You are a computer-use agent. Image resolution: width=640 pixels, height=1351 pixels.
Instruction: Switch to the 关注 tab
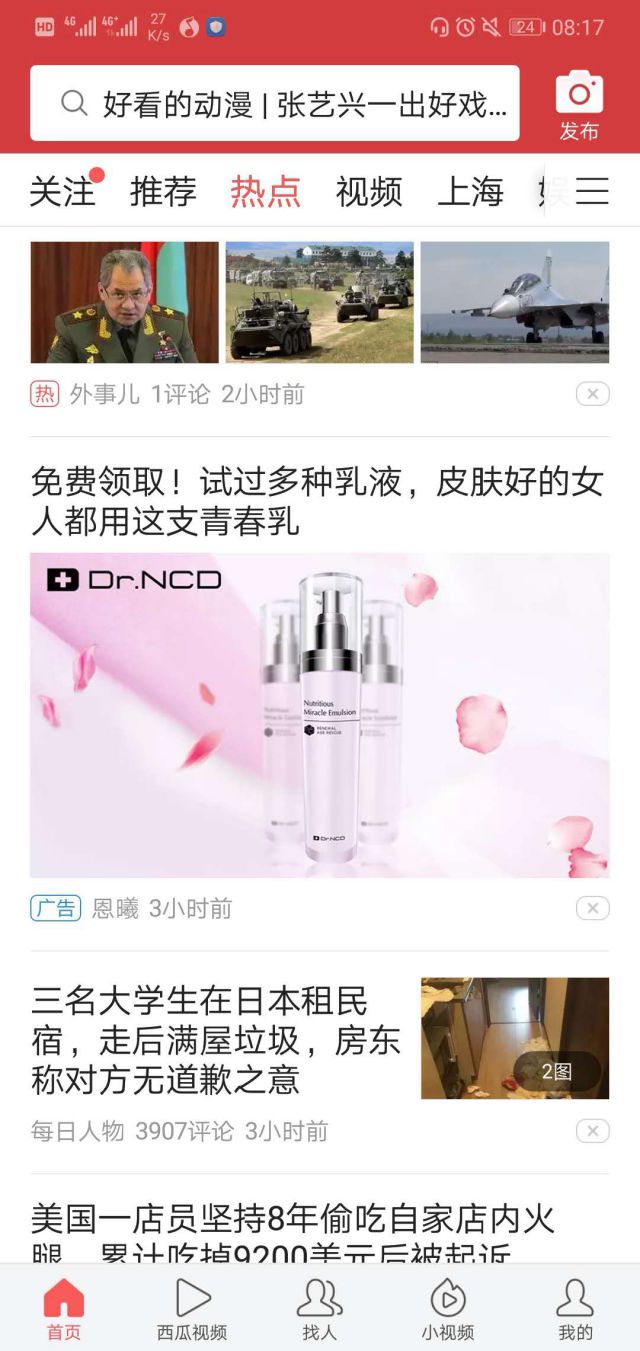(62, 190)
